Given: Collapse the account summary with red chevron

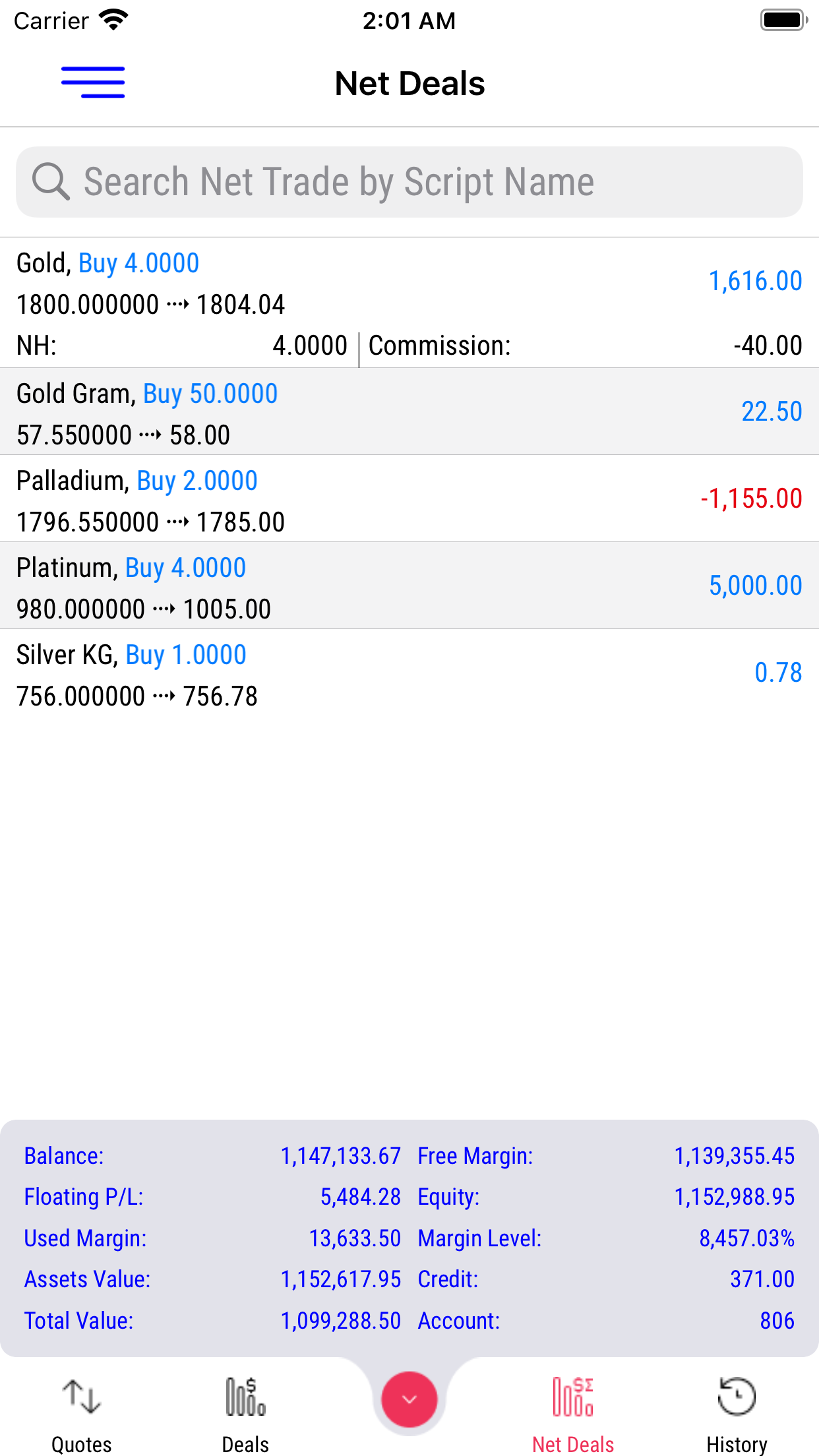Looking at the screenshot, I should (409, 1399).
